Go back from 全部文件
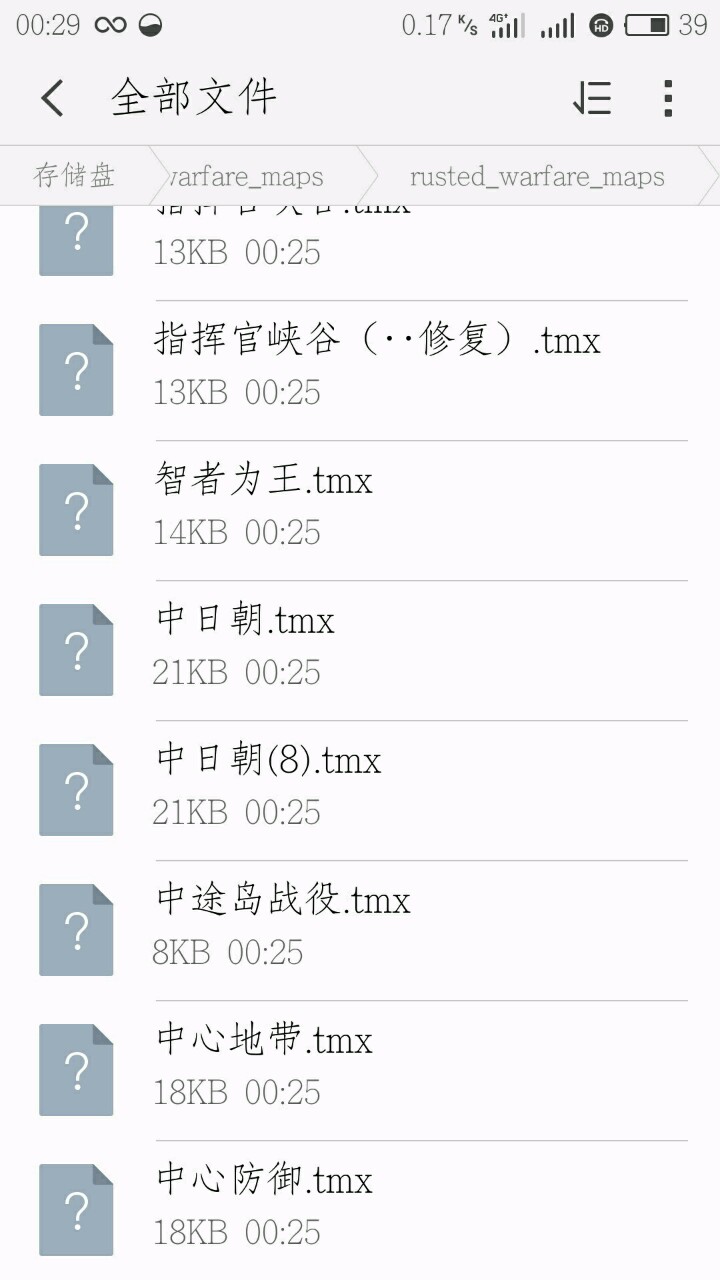This screenshot has width=720, height=1280. point(52,98)
